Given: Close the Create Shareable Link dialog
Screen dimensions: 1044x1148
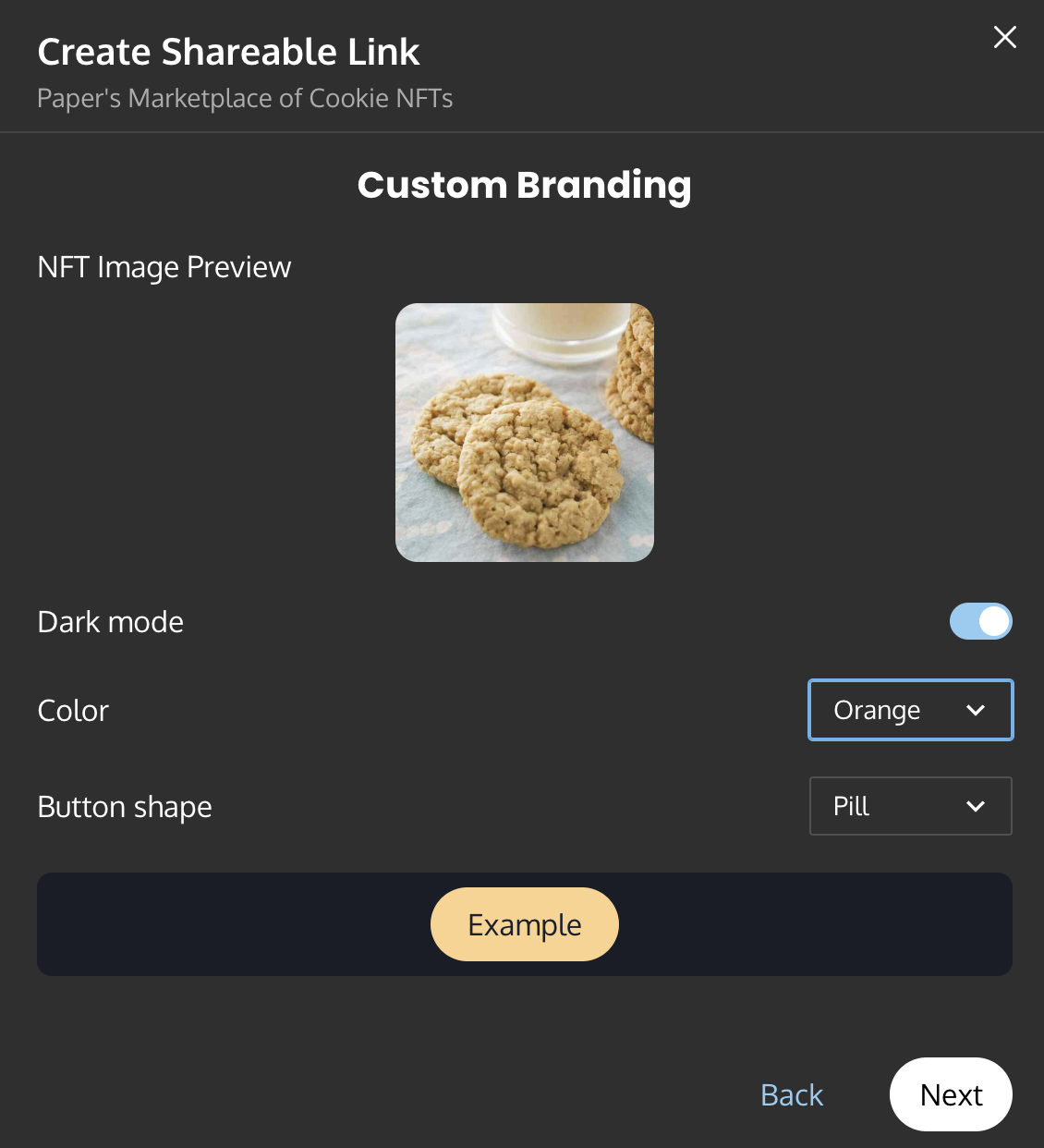Looking at the screenshot, I should coord(1004,38).
